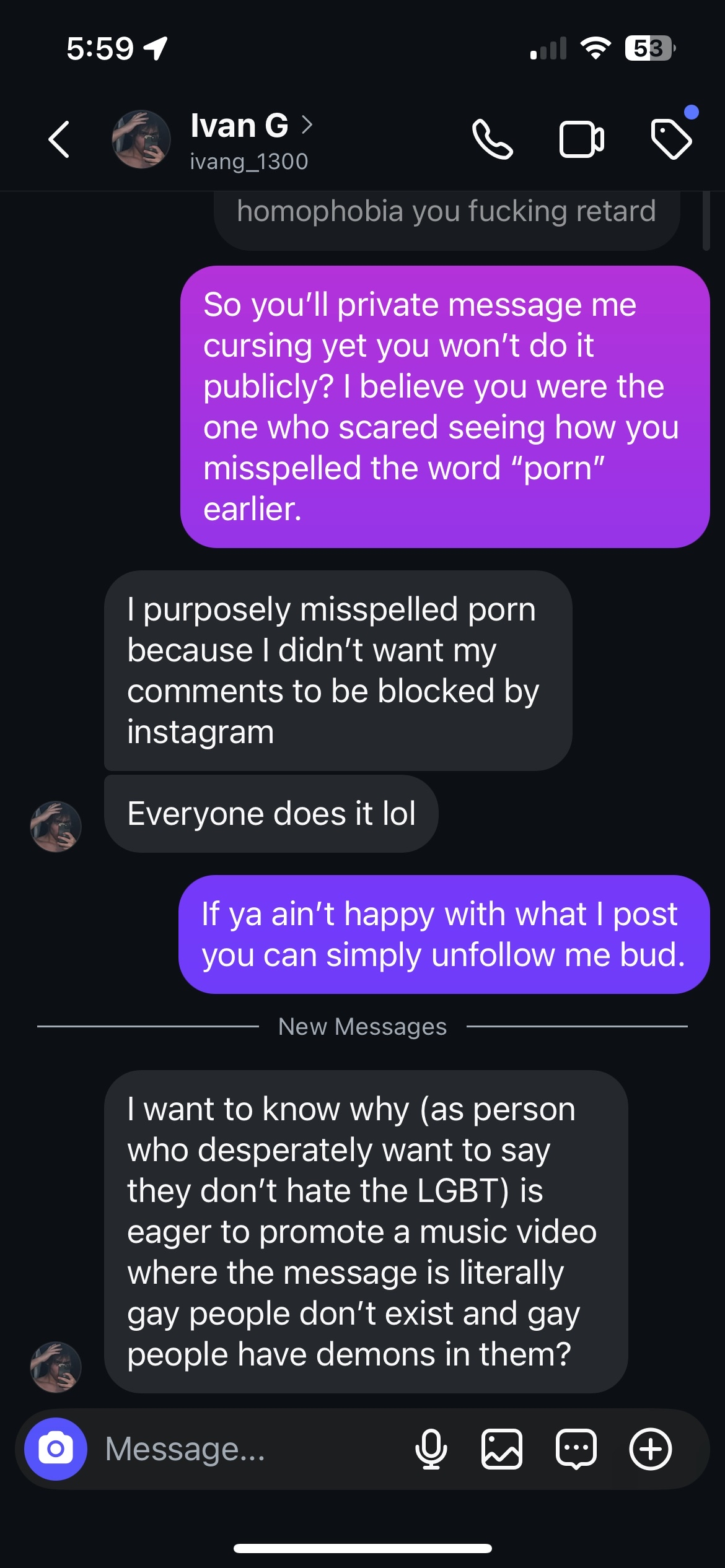Tap Ivan's avatar beside Everyone does it lol
This screenshot has width=725, height=1568.
tap(56, 826)
